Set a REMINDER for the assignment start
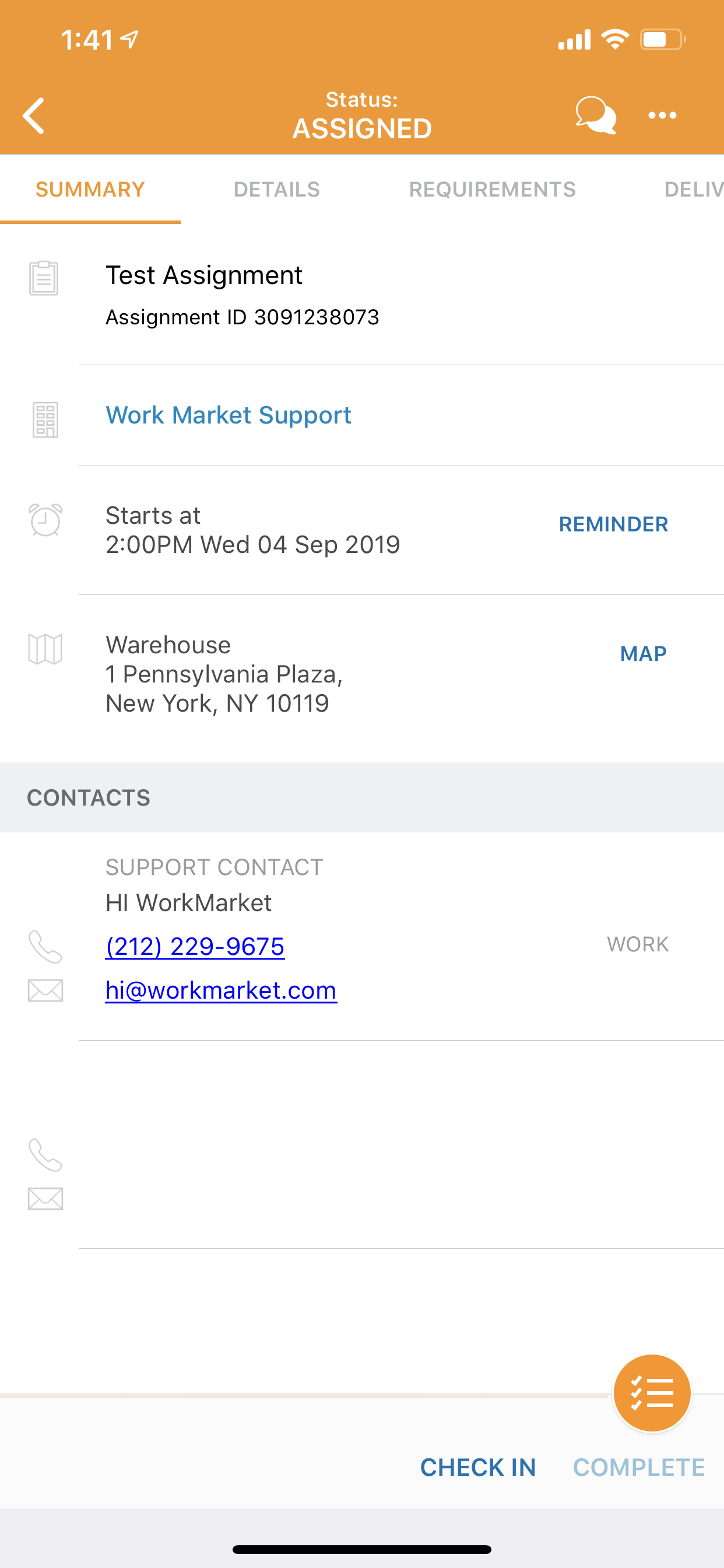Image resolution: width=724 pixels, height=1568 pixels. (x=613, y=524)
